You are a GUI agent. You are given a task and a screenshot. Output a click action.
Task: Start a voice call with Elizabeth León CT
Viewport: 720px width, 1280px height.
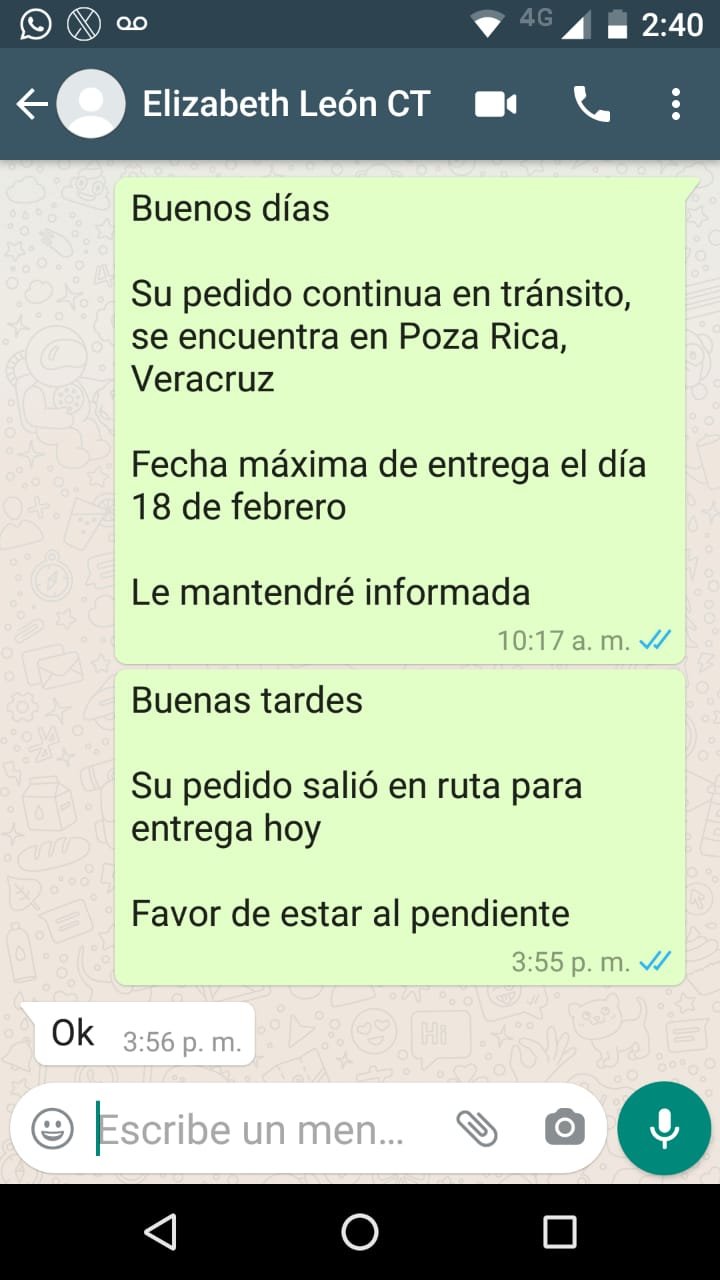[591, 104]
